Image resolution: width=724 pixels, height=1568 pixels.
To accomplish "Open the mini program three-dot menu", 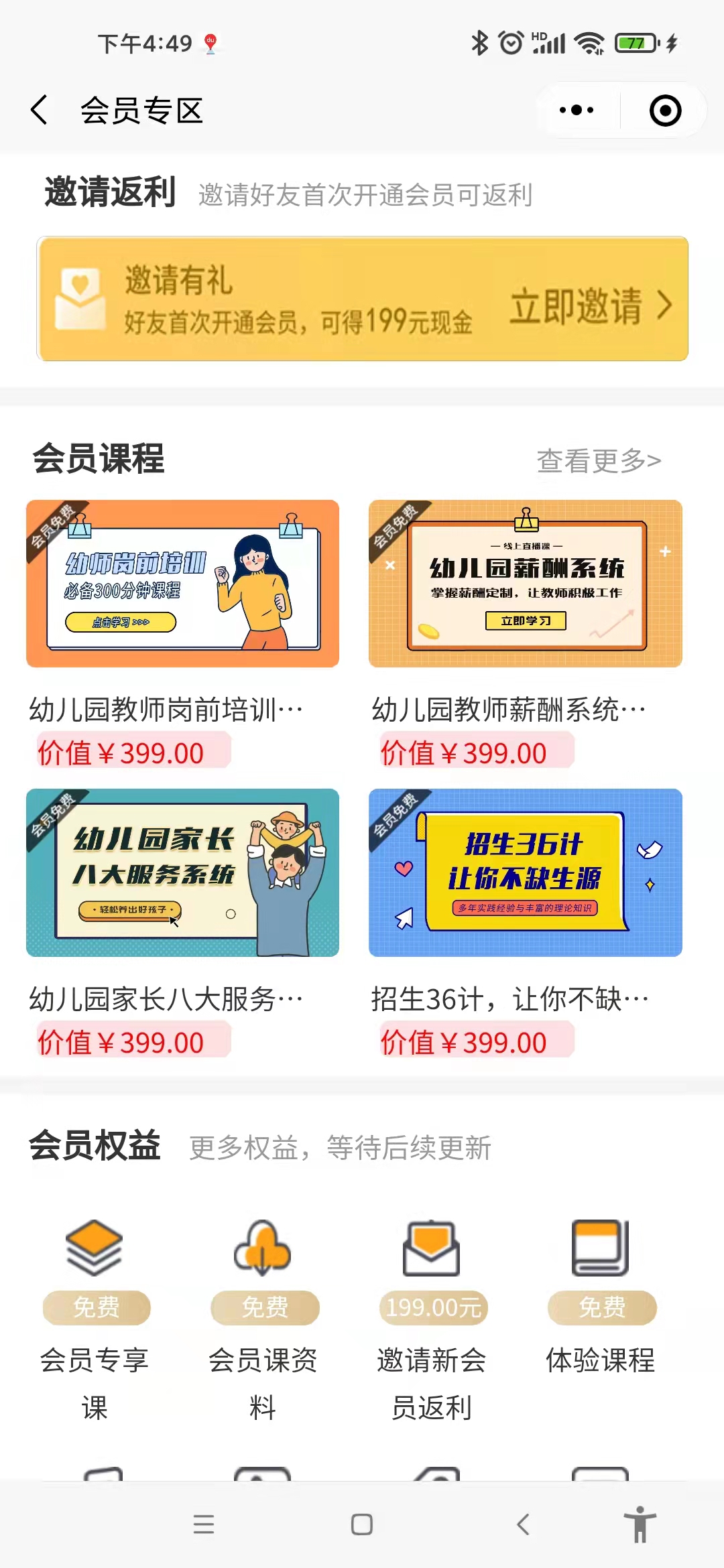I will [577, 110].
